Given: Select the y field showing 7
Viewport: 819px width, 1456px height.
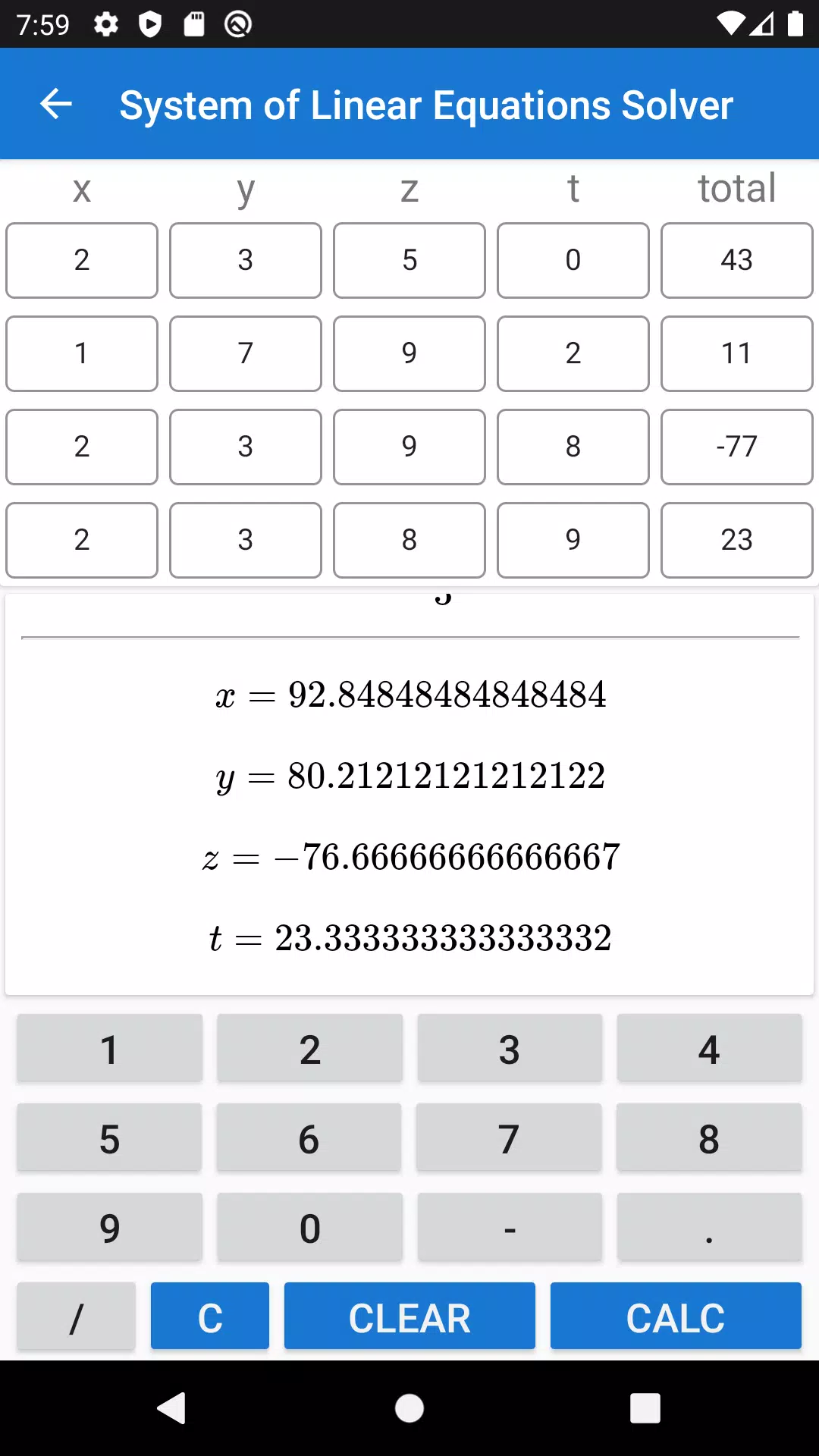Looking at the screenshot, I should click(246, 353).
